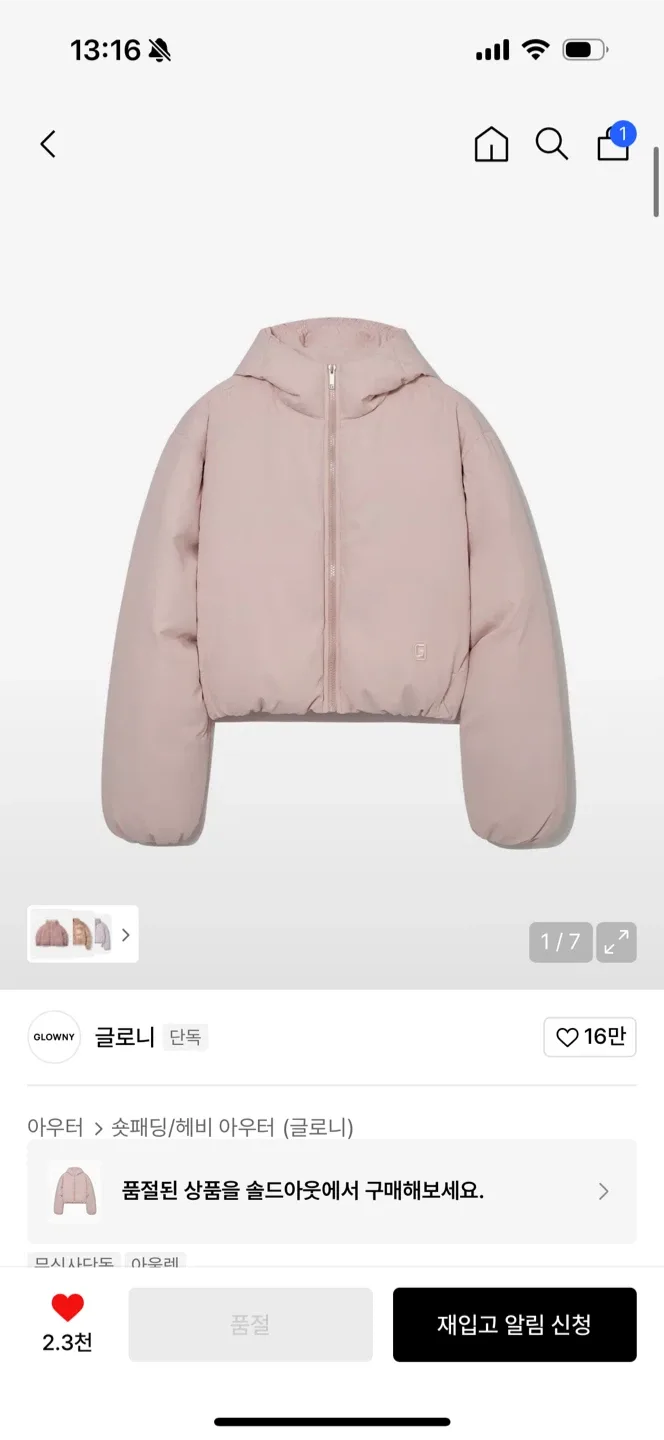Like the 글로니 brand with 16만 heart
Image resolution: width=664 pixels, height=1440 pixels.
590,1037
